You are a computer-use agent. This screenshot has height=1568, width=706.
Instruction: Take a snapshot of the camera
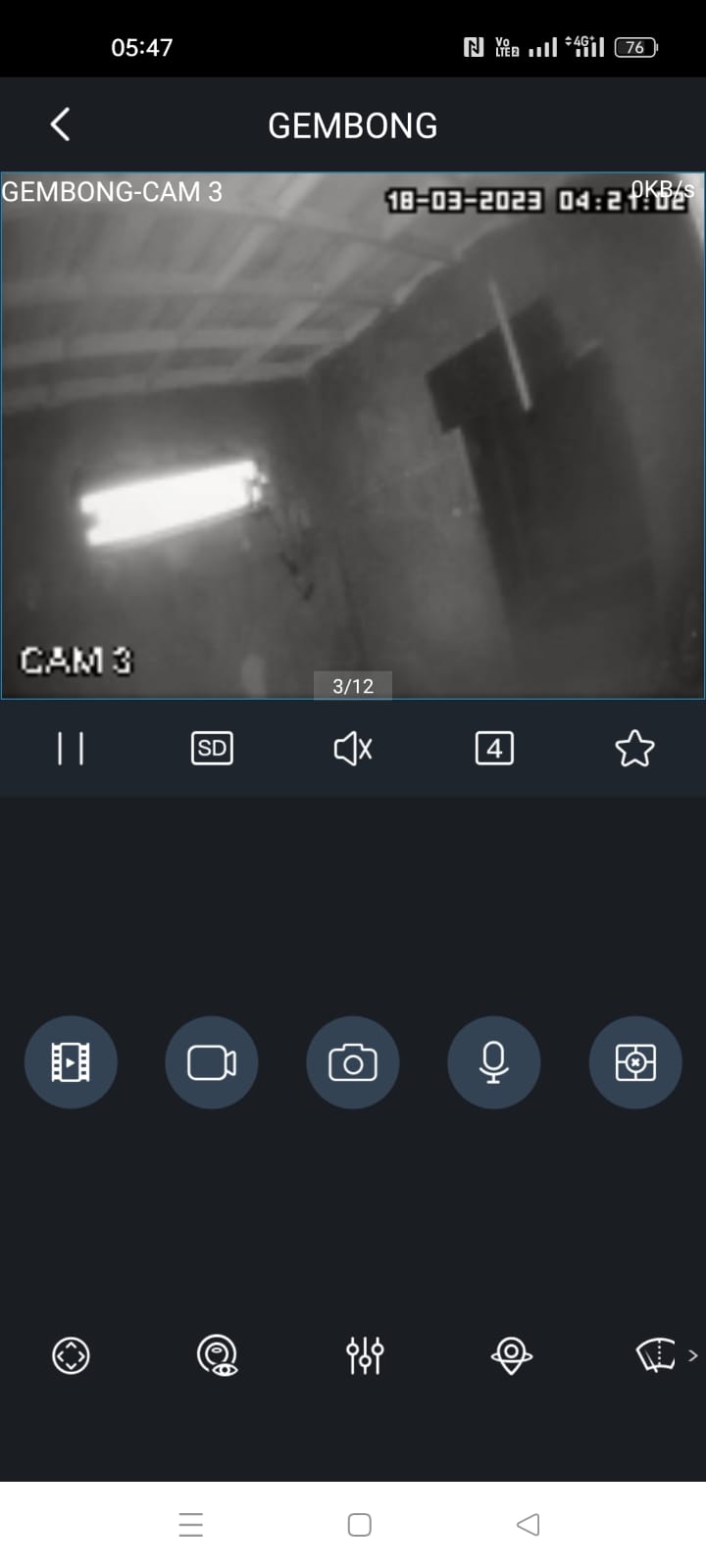353,1062
